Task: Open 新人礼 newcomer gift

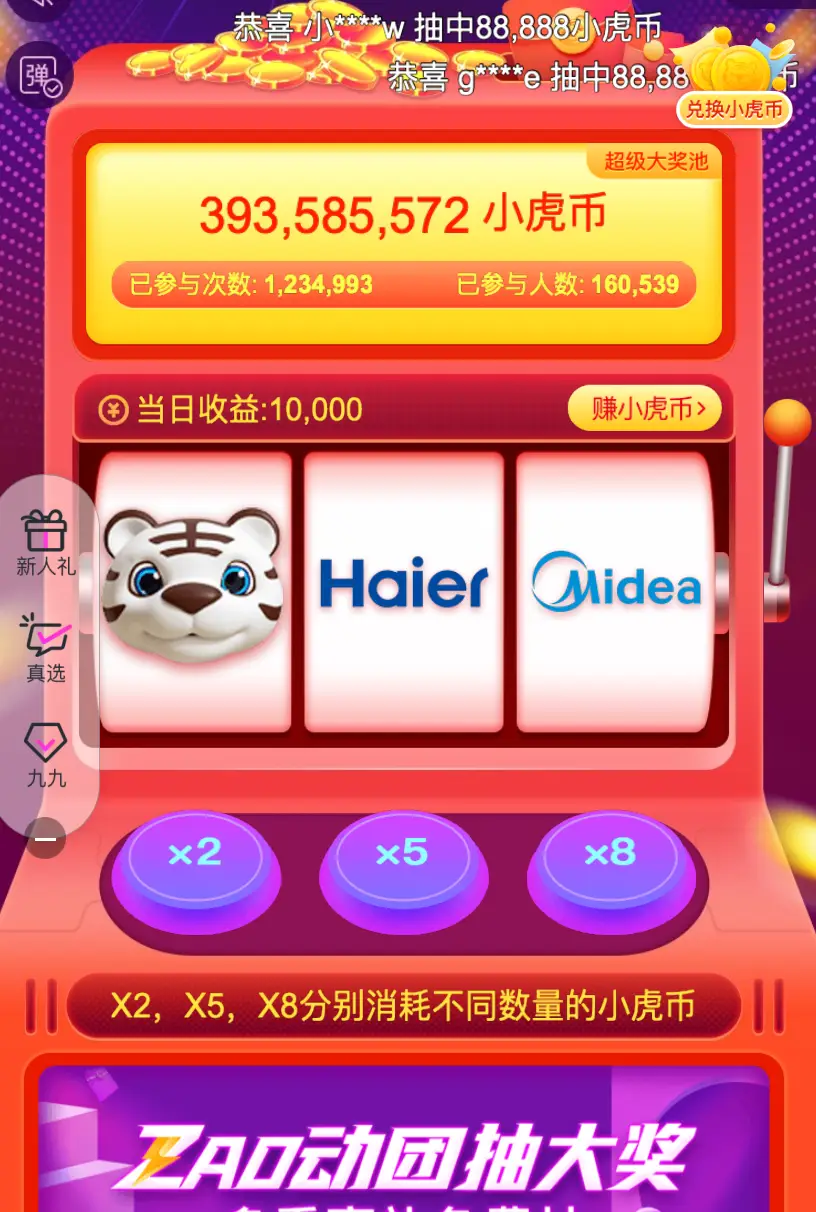Action: [x=45, y=543]
